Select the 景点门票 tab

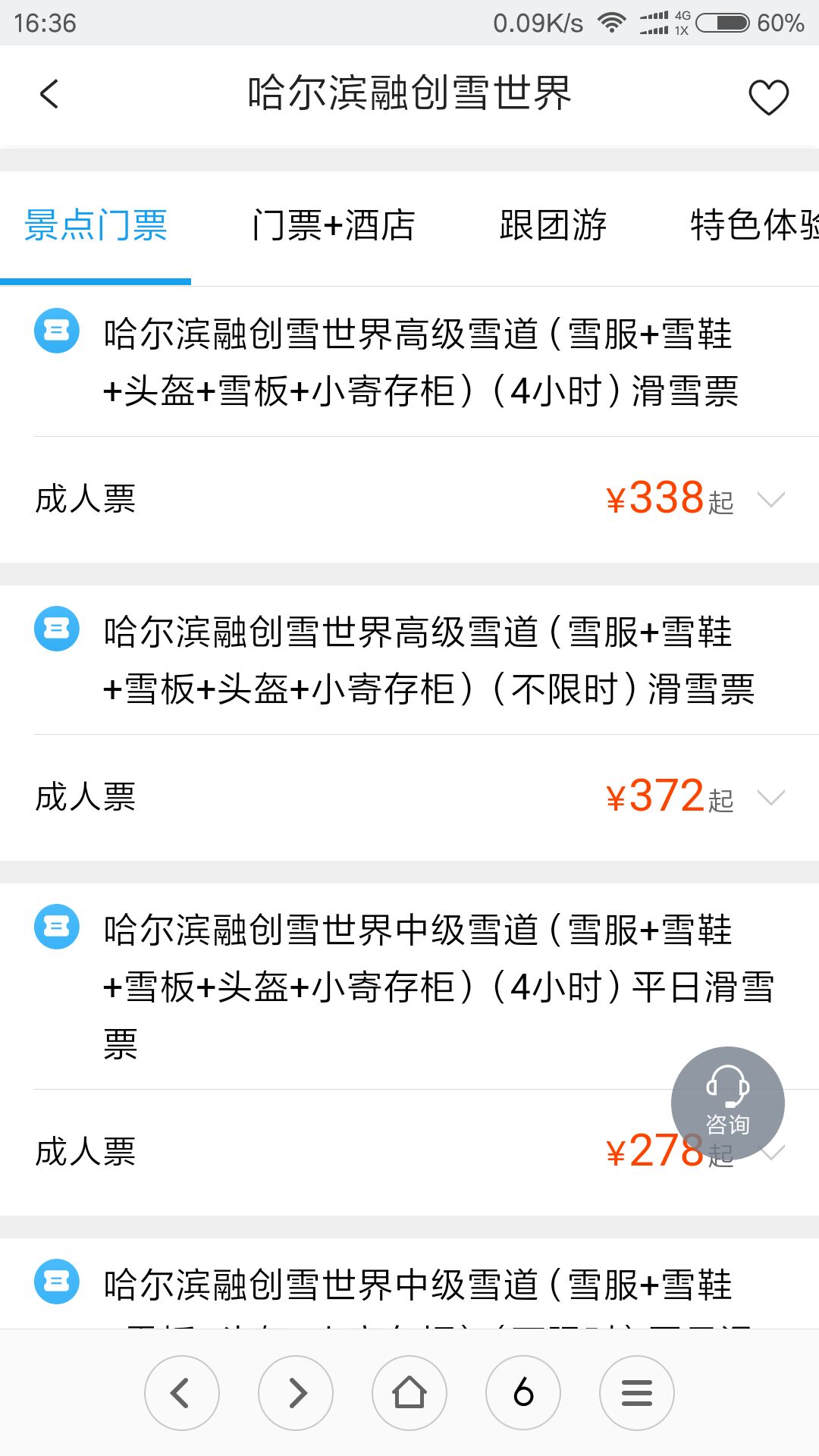click(x=96, y=226)
